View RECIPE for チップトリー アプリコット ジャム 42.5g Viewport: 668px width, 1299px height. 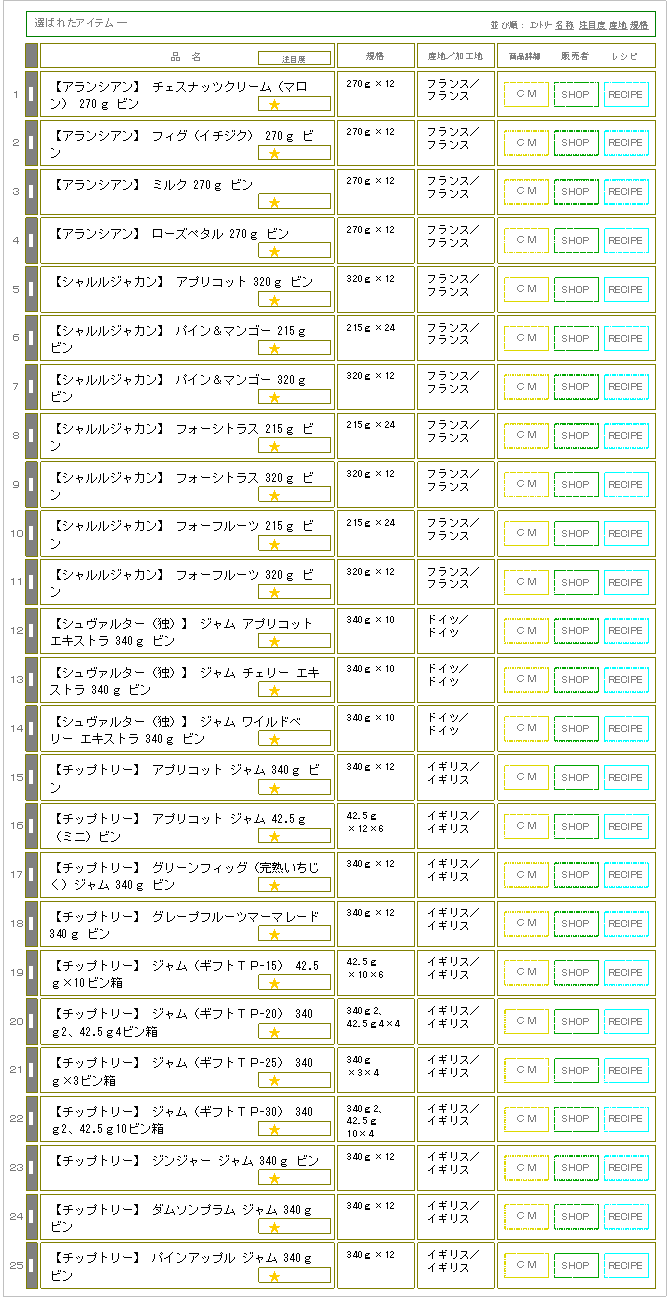[626, 826]
